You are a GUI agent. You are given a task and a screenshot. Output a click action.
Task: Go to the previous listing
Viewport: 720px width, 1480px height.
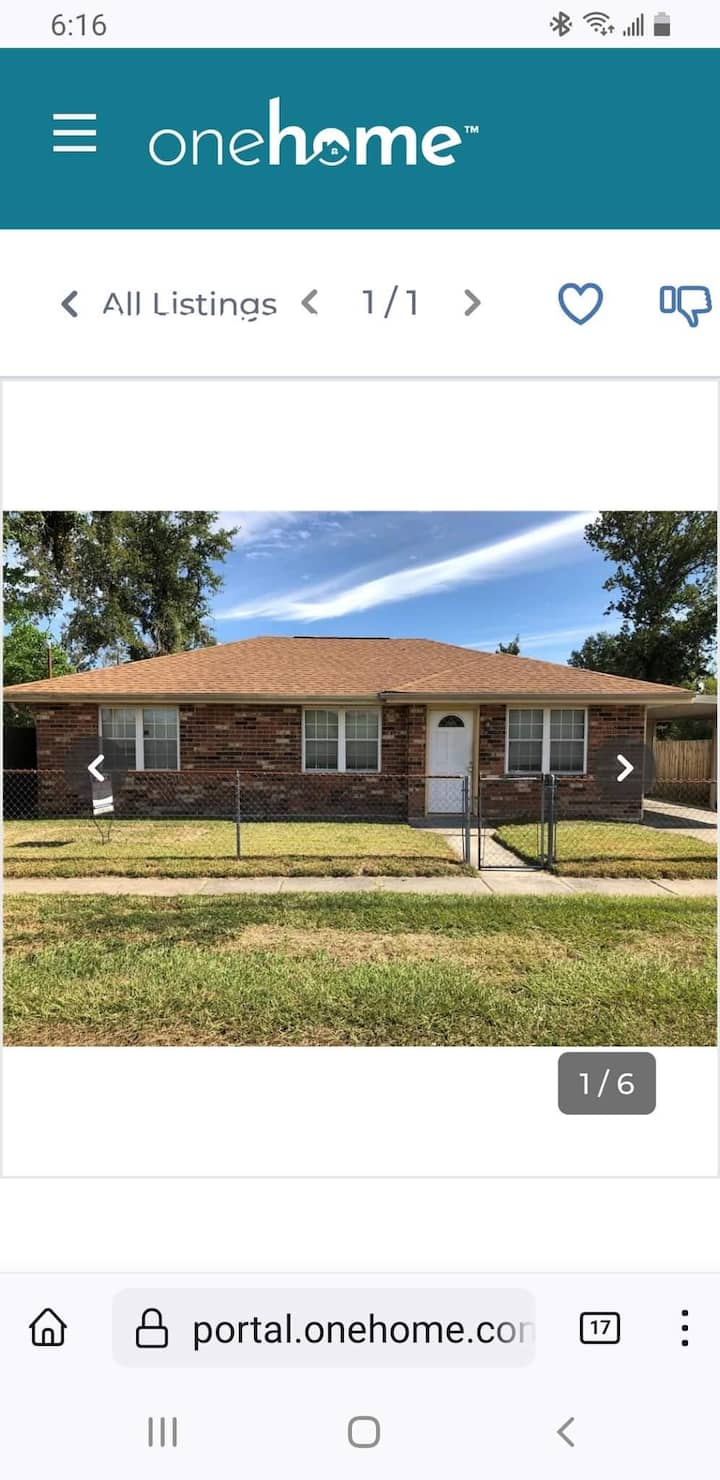(310, 302)
